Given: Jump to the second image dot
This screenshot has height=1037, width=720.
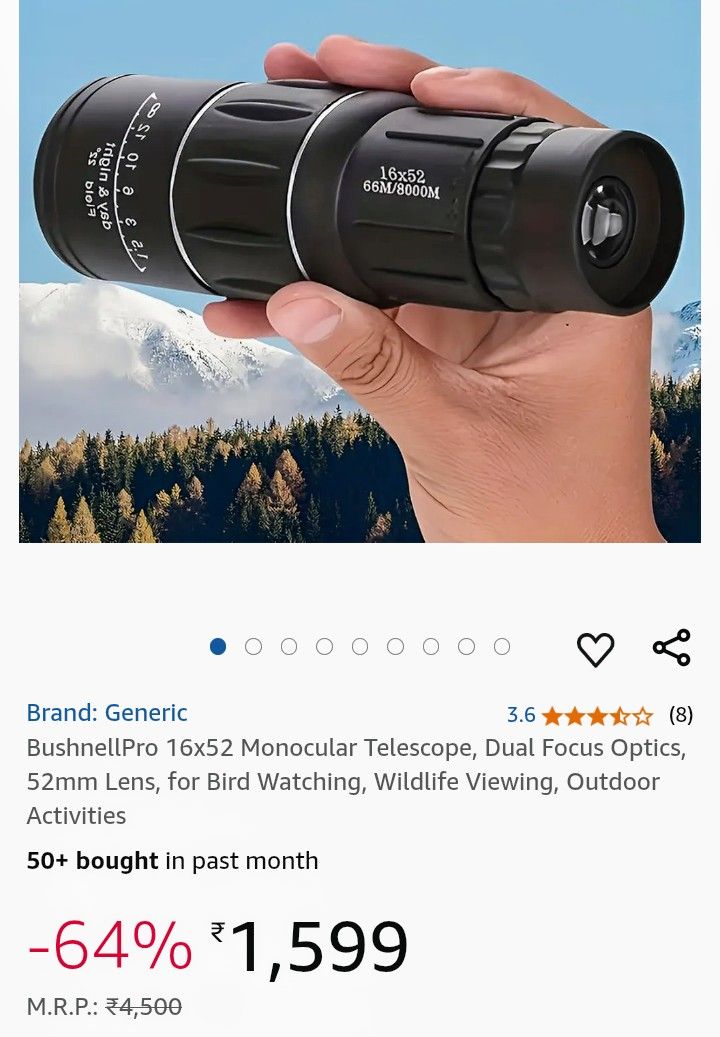Looking at the screenshot, I should coord(253,647).
